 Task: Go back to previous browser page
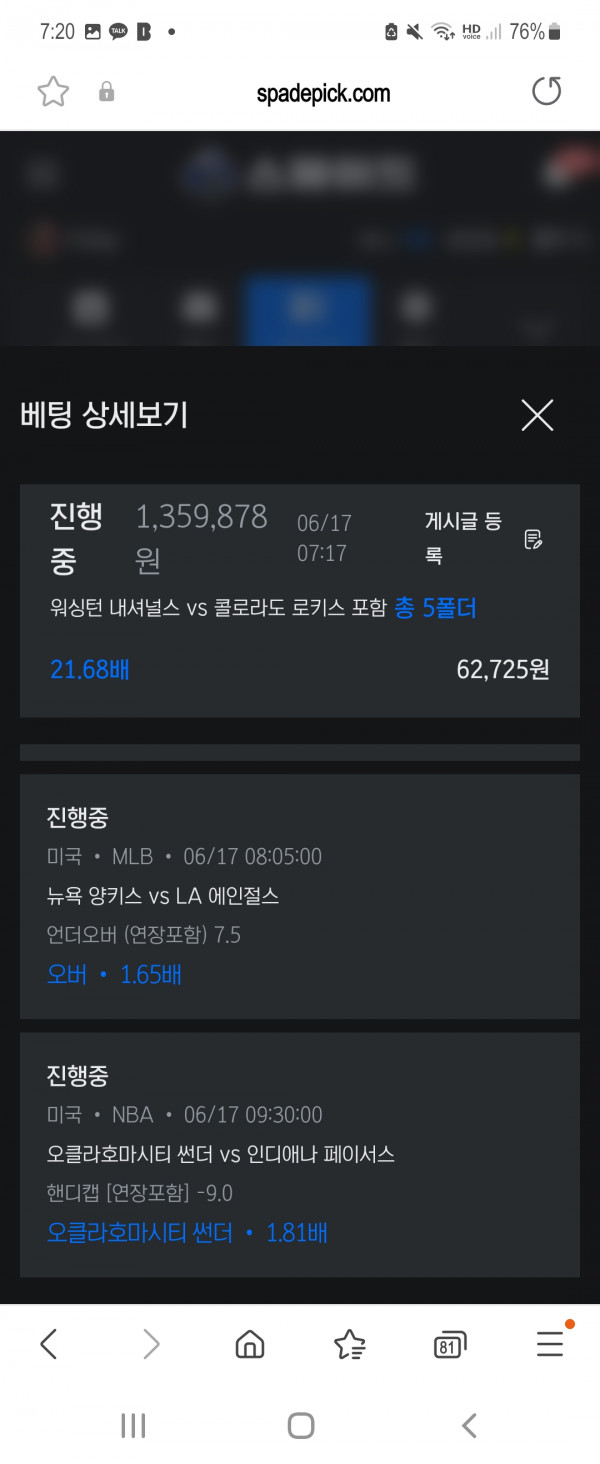49,1345
